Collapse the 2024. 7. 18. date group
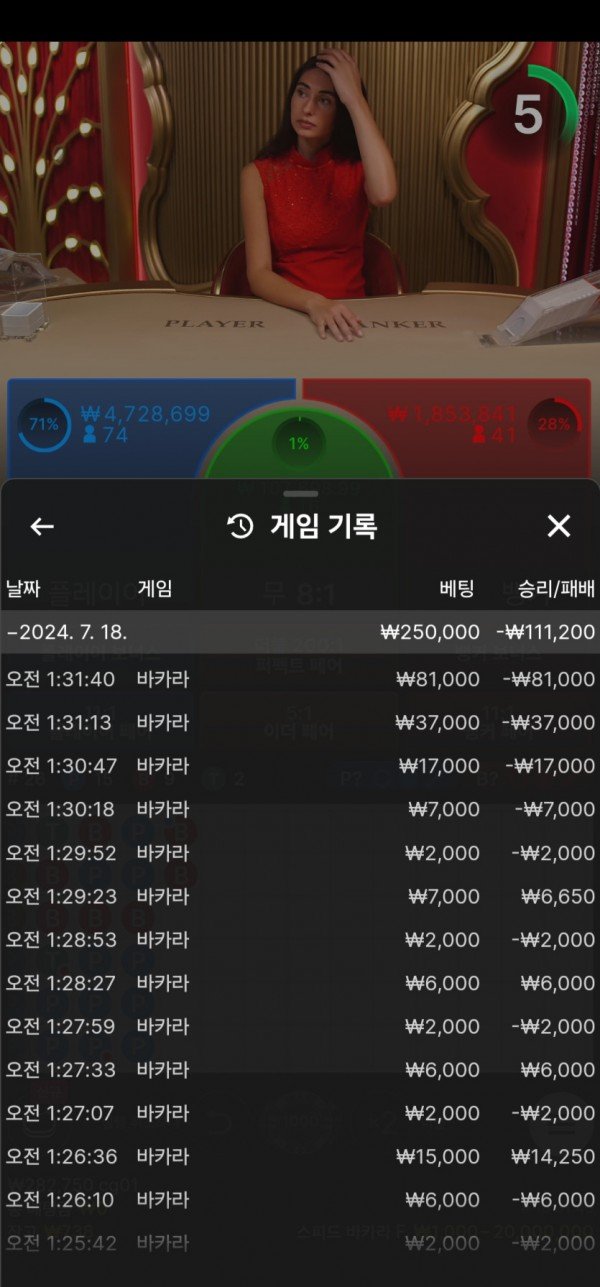The height and width of the screenshot is (1287, 600). point(66,632)
